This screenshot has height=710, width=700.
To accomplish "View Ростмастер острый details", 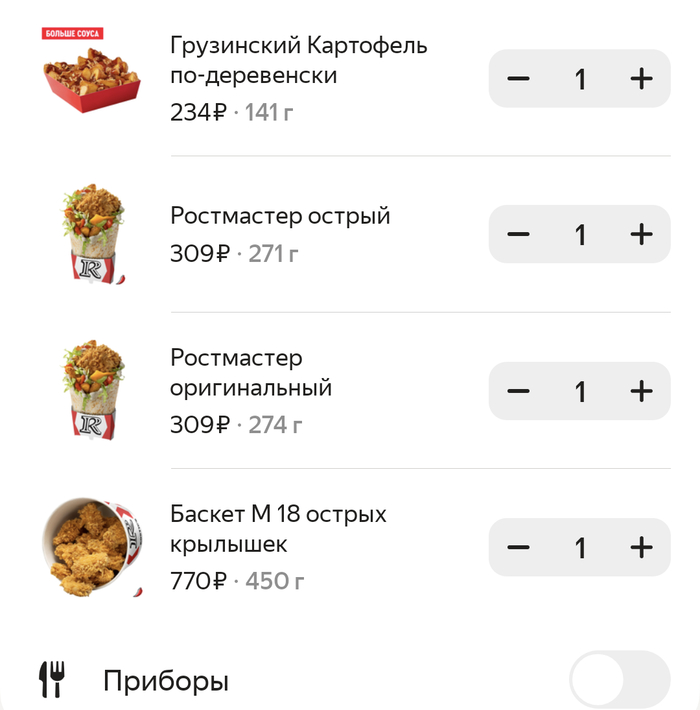I will coord(280,216).
